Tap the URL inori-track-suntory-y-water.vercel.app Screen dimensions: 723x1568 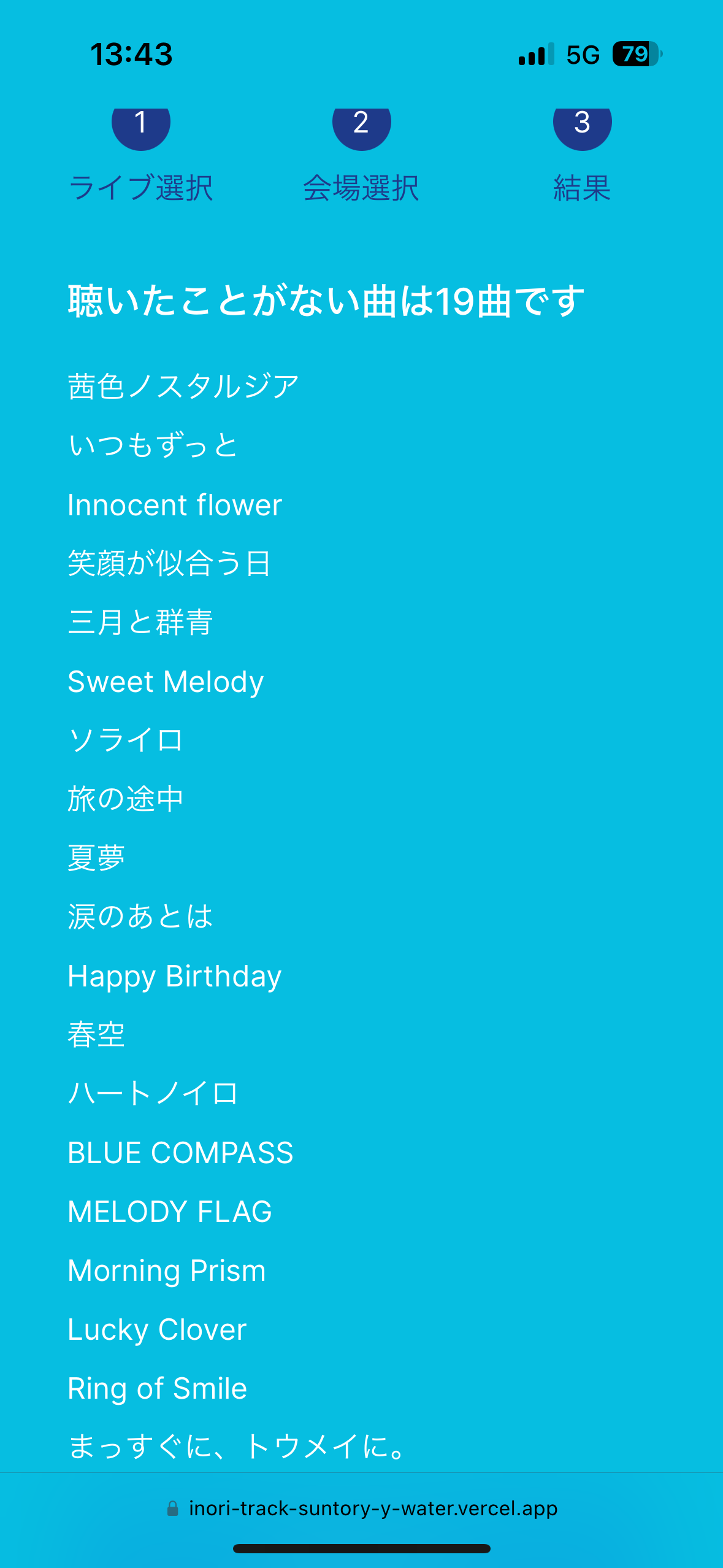(x=372, y=1507)
